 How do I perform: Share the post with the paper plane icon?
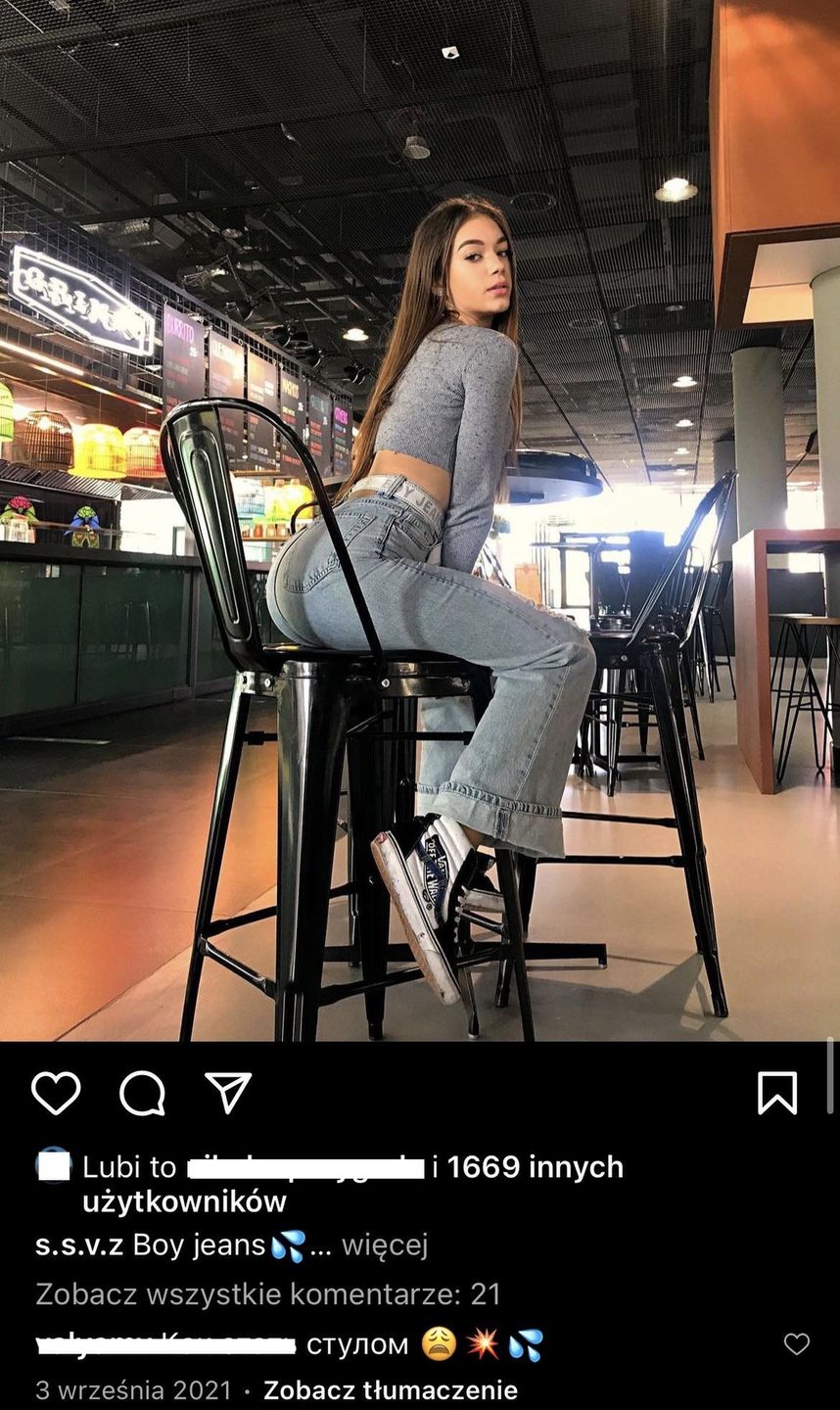[228, 1093]
